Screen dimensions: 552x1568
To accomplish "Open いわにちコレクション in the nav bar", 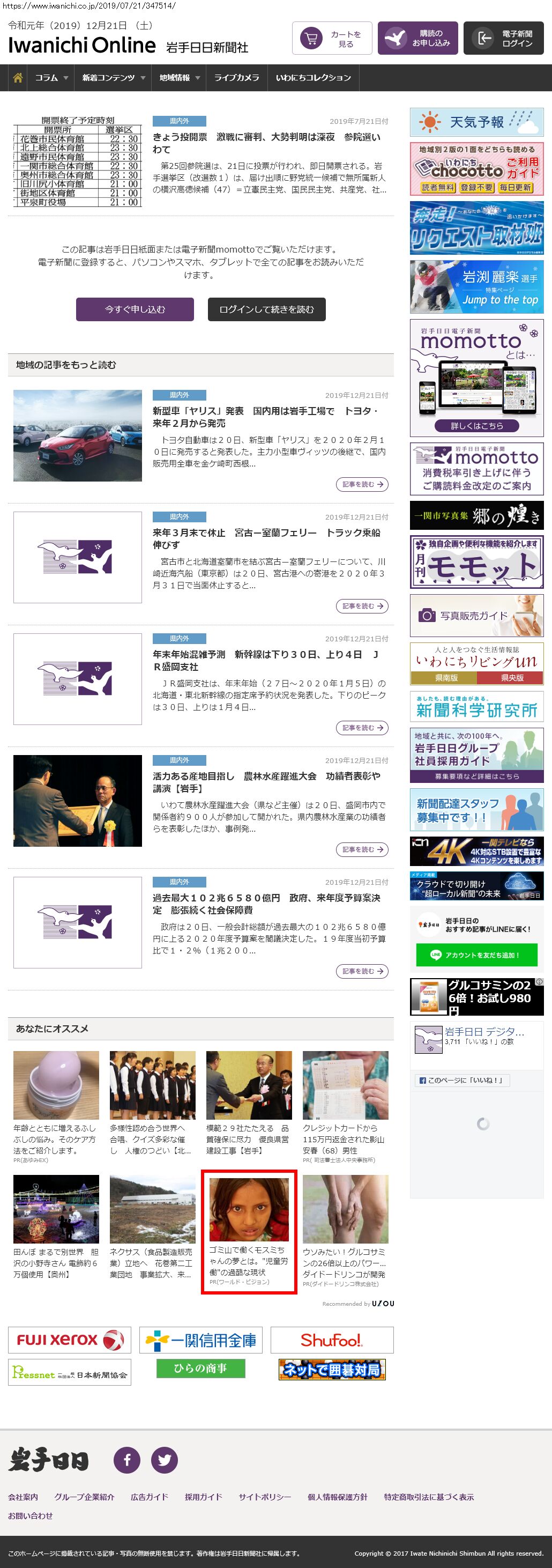I will click(313, 78).
